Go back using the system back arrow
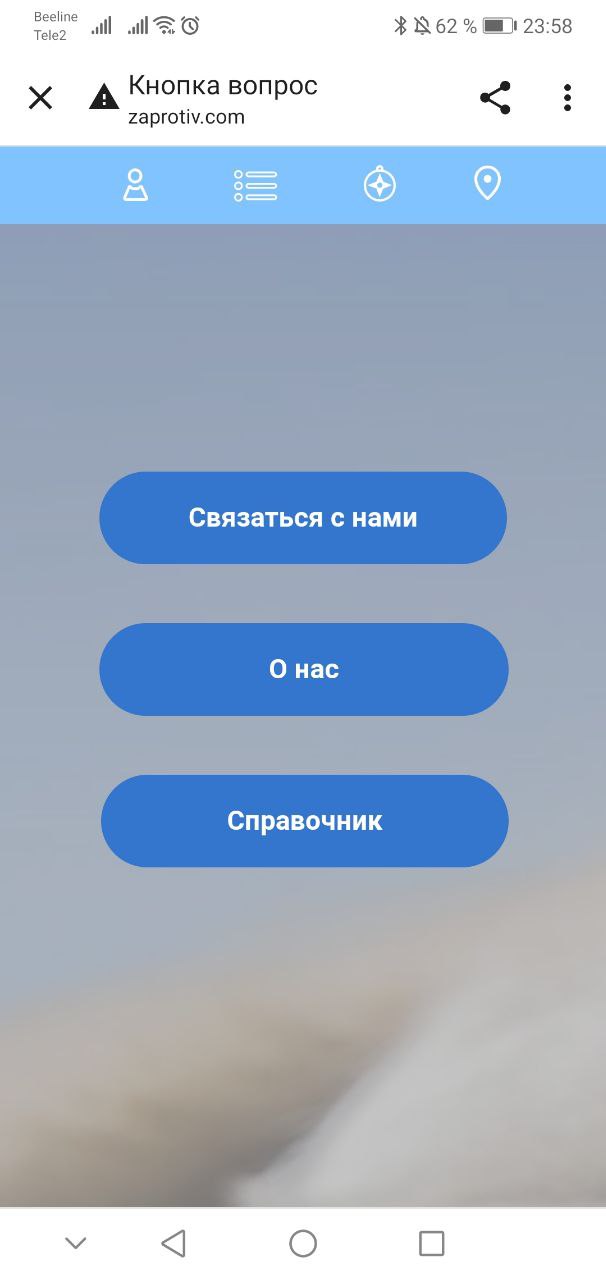606x1280 pixels. (x=174, y=1243)
